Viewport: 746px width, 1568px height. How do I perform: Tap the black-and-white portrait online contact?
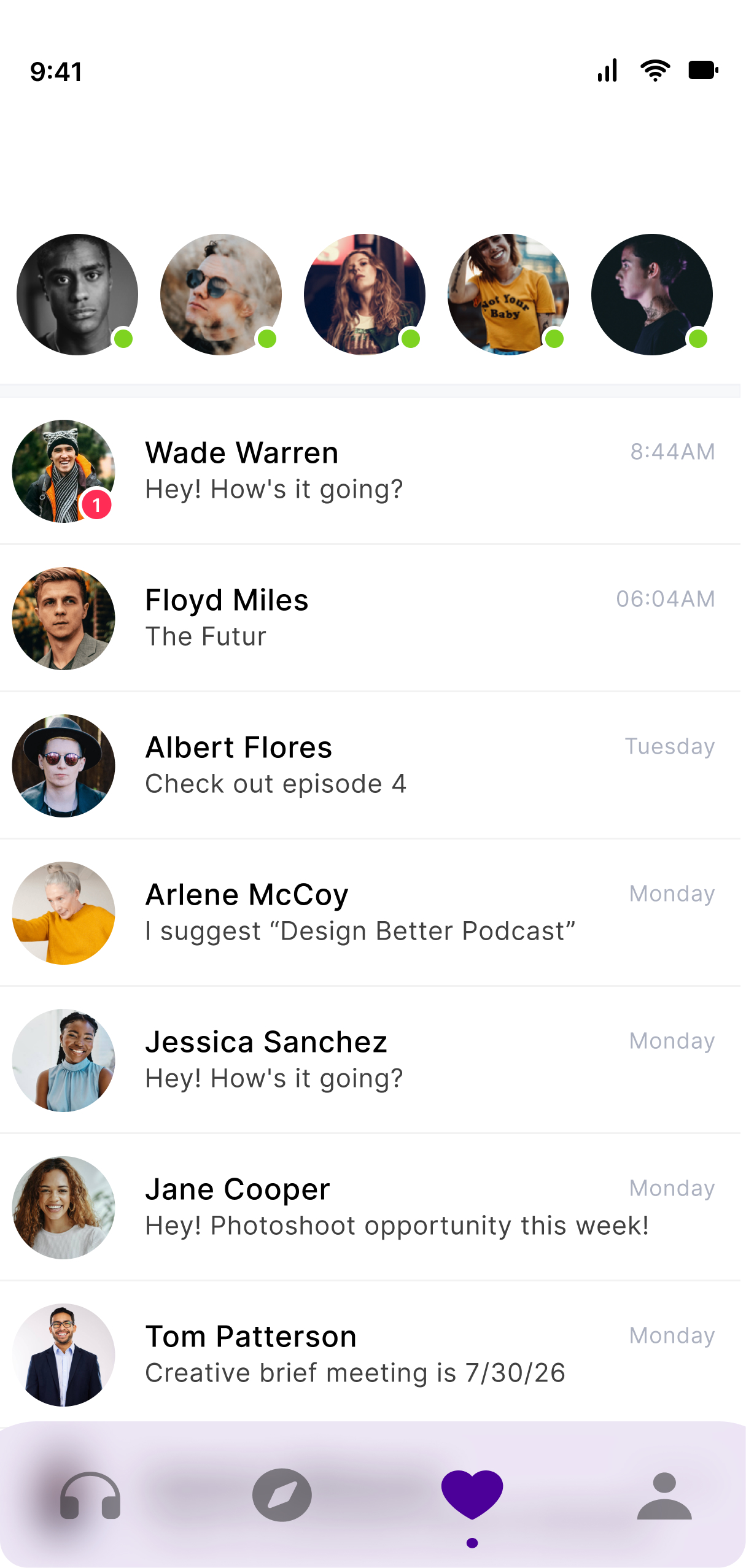(77, 295)
